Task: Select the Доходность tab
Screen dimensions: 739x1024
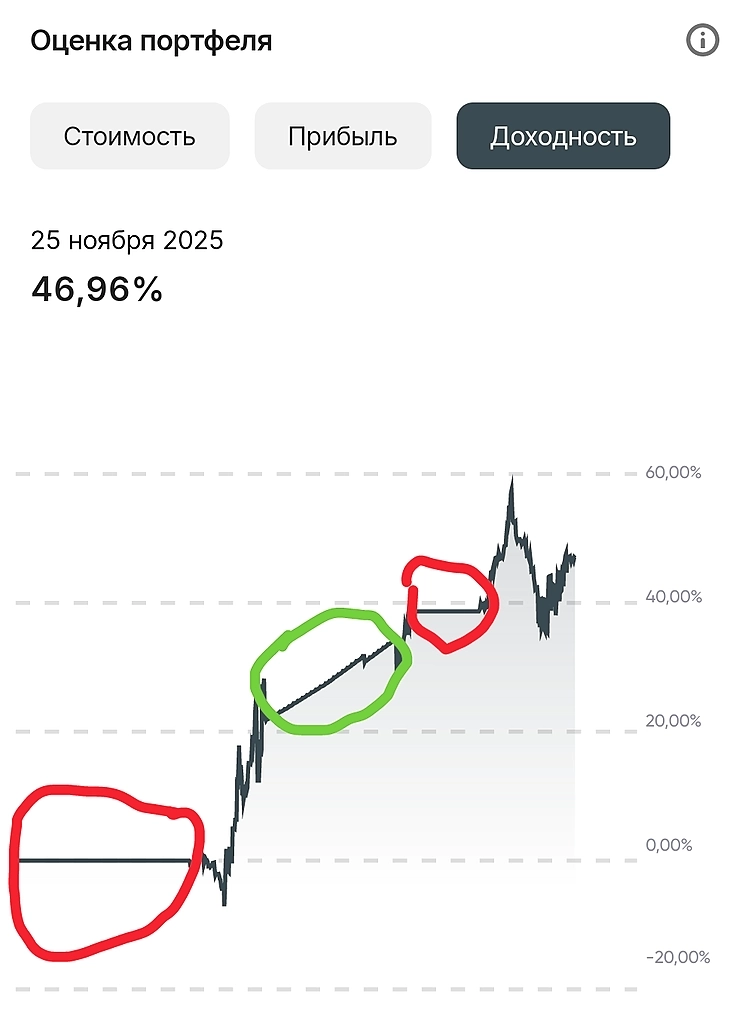Action: (x=563, y=136)
